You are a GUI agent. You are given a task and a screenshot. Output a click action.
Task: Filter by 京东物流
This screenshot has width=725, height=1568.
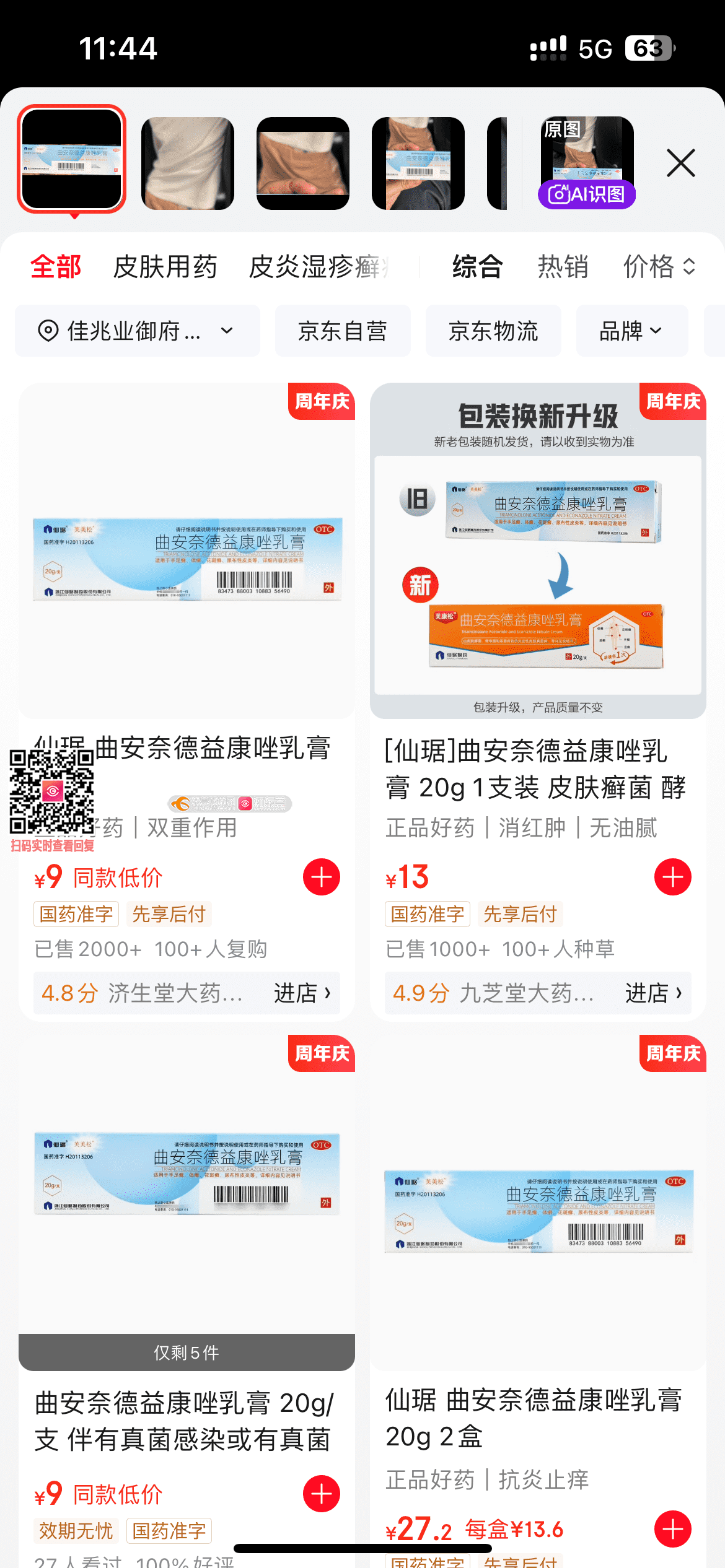tap(493, 331)
